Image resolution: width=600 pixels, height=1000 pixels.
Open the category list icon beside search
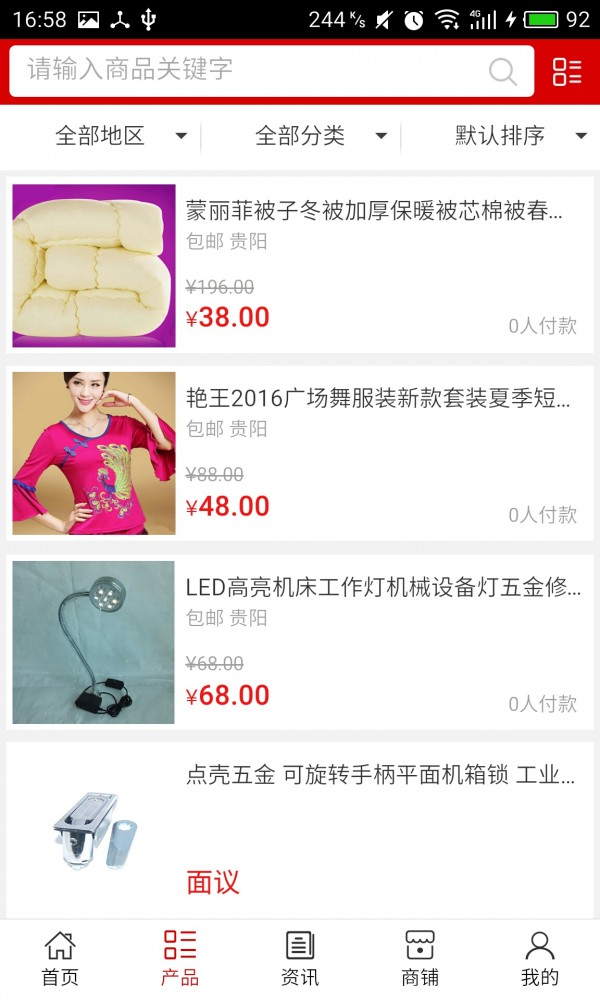coord(567,71)
